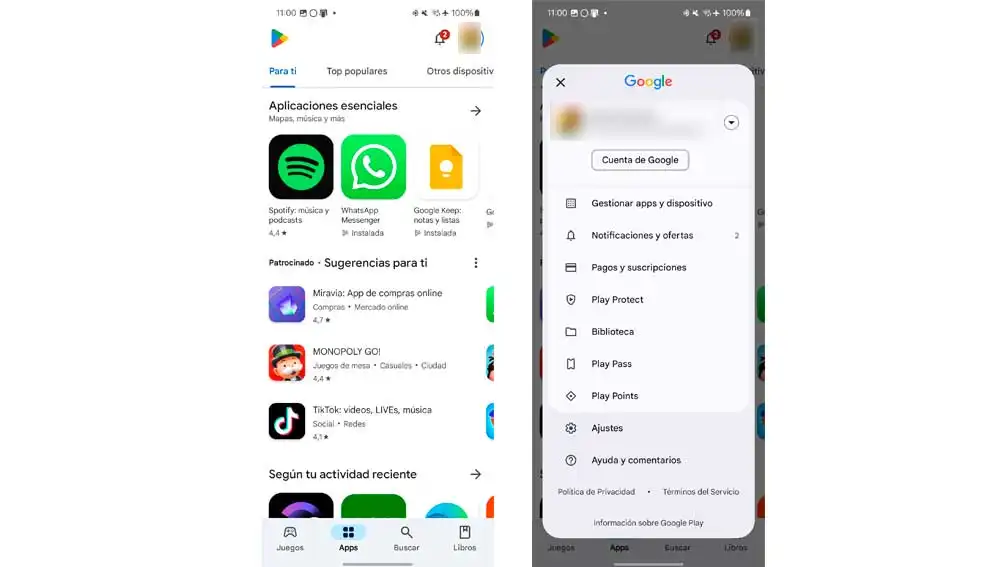View Play Points
This screenshot has height=567, width=1000.
[x=614, y=396]
